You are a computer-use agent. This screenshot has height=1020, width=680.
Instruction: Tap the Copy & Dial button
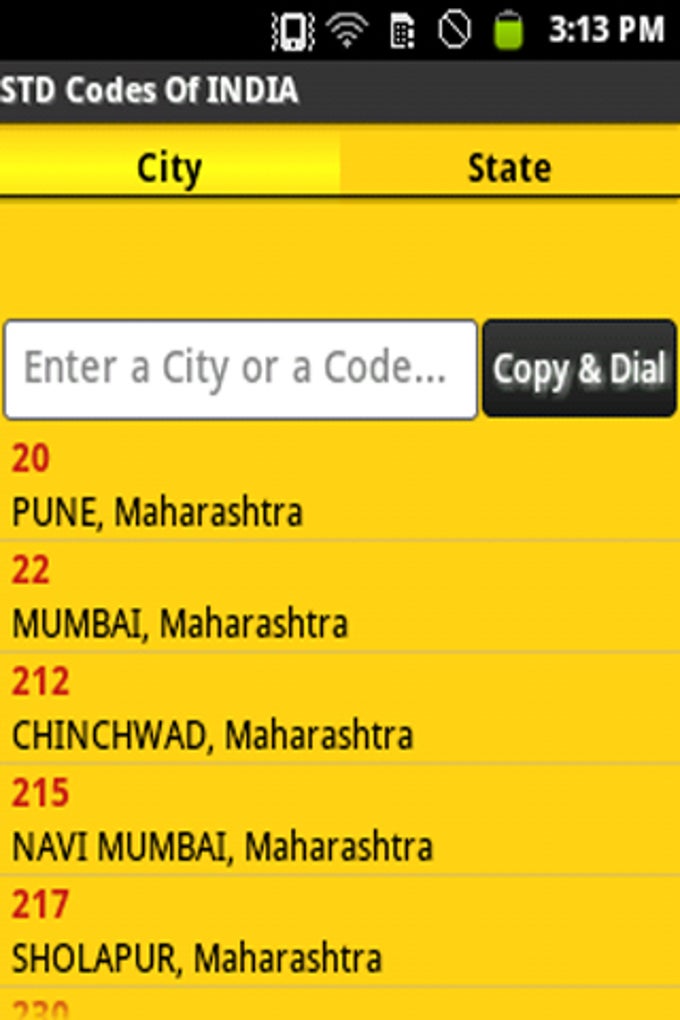[579, 369]
